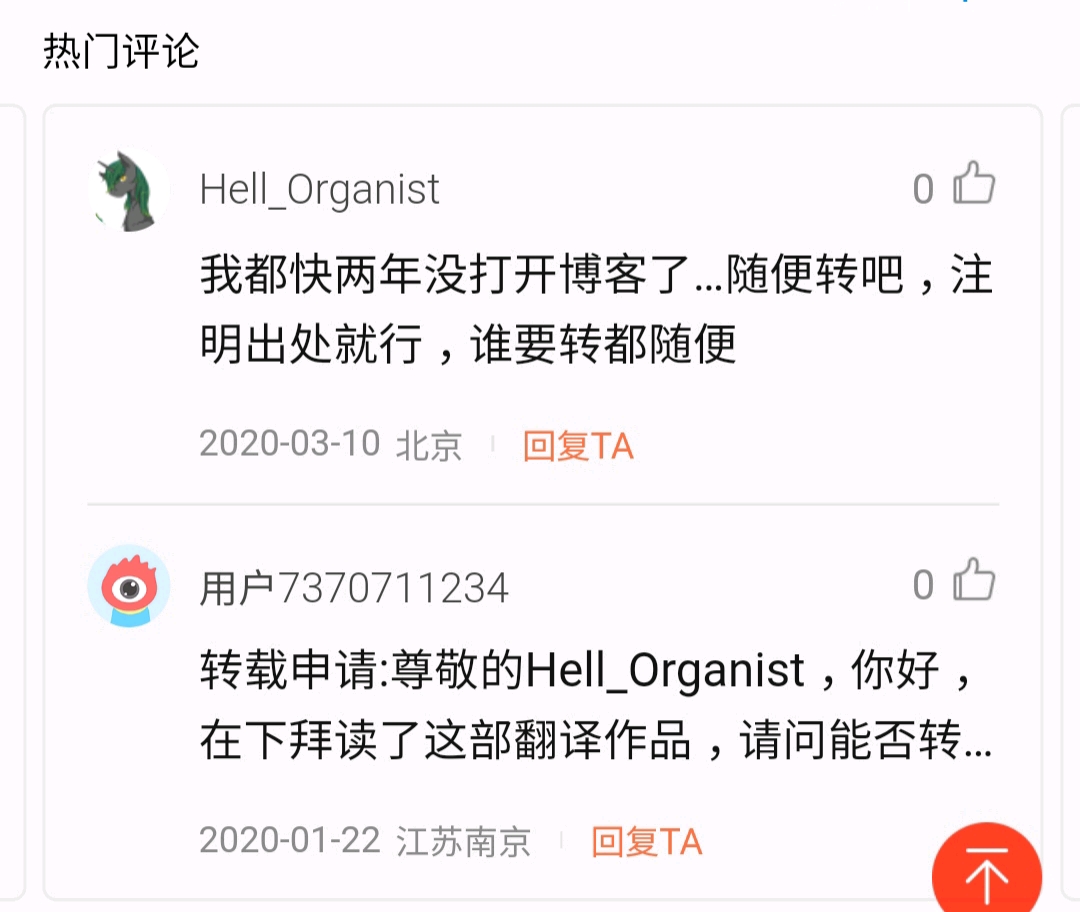
Task: Reply to Hell_Organist via 回复TA
Action: [x=578, y=446]
